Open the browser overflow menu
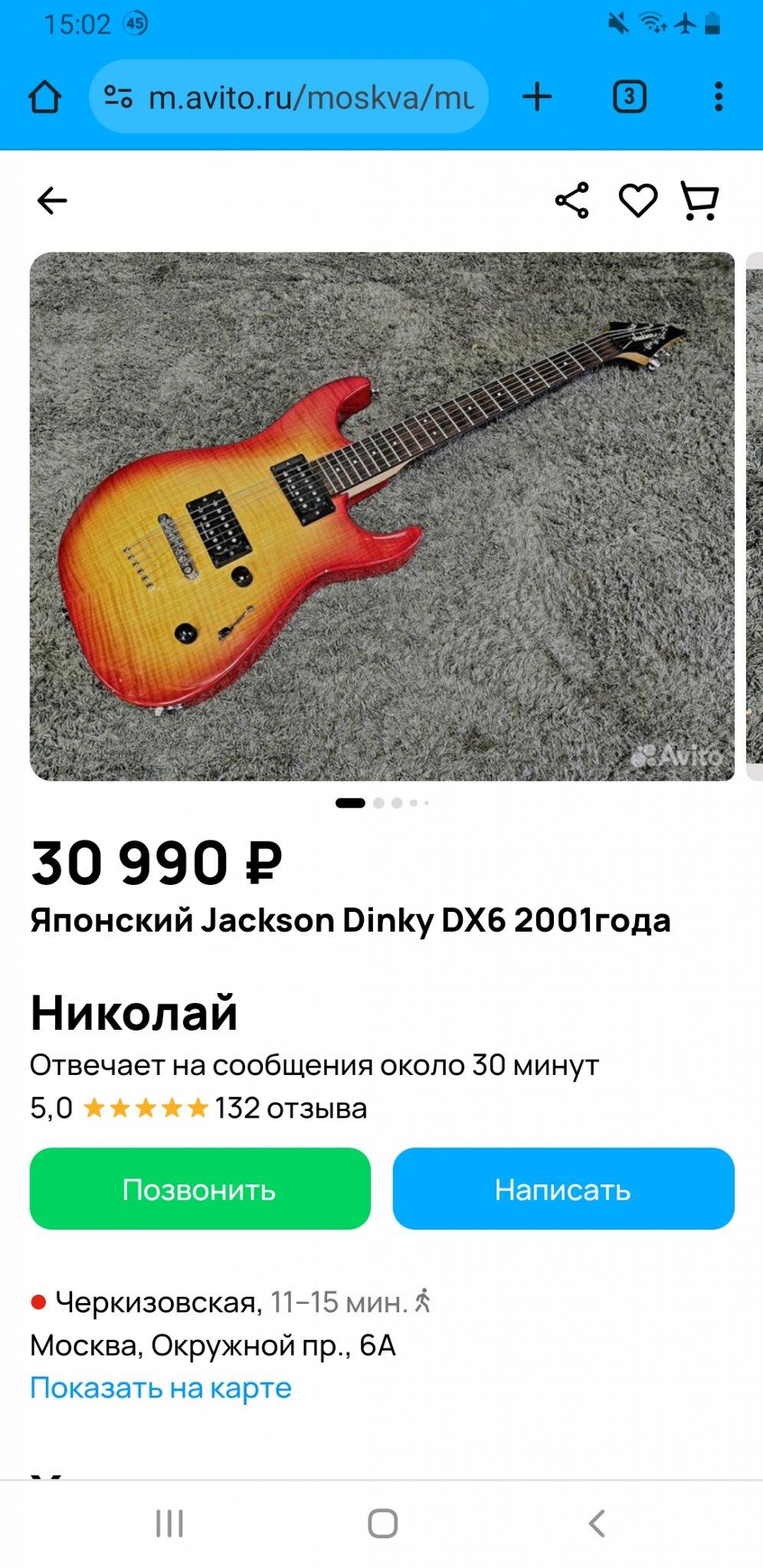Screen dimensions: 763x1568 (718, 97)
